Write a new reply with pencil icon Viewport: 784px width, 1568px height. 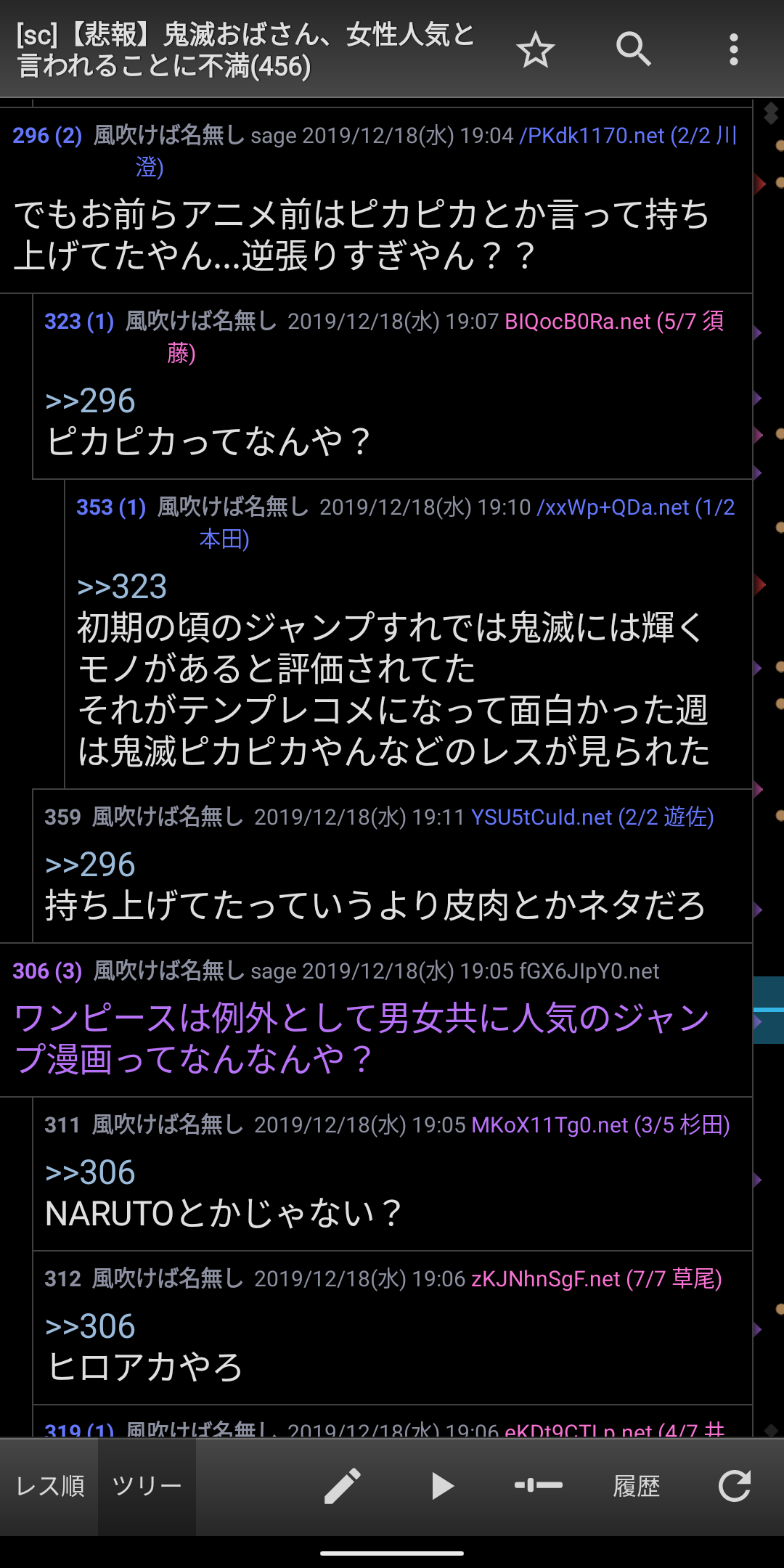tap(342, 1486)
